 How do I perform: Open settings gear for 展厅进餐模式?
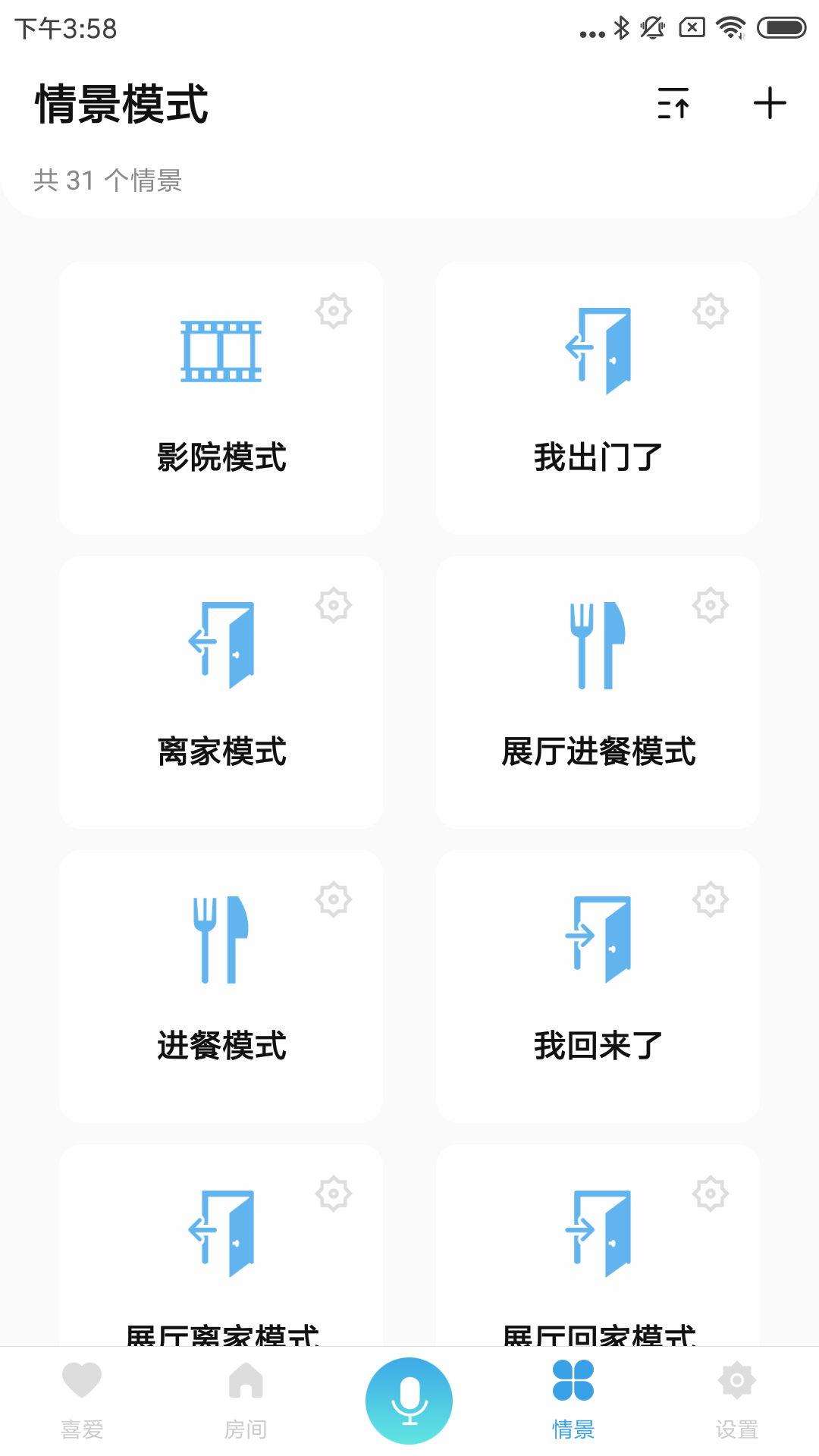tap(711, 605)
